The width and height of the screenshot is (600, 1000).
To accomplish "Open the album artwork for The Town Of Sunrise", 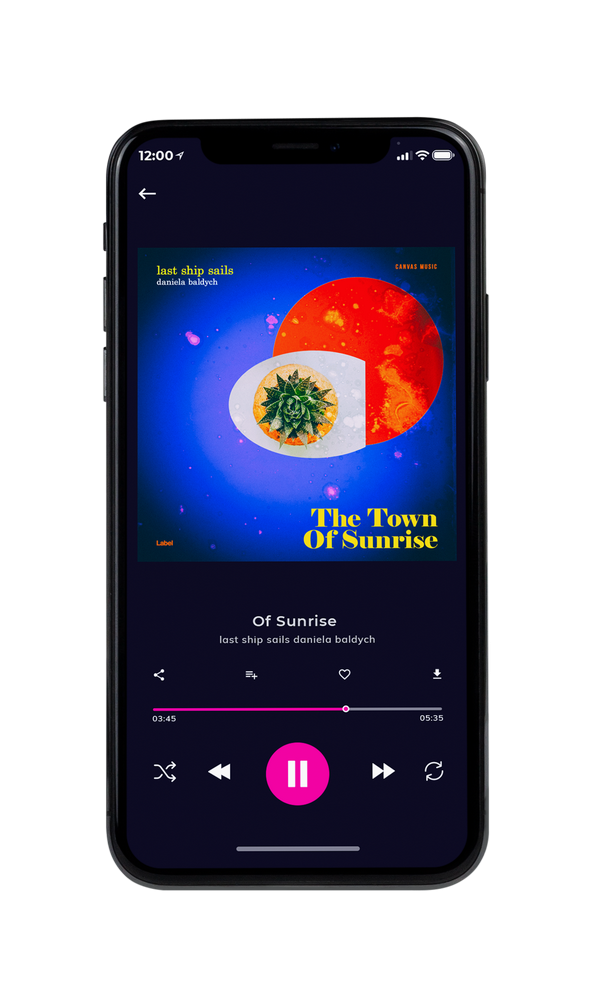I will [296, 404].
